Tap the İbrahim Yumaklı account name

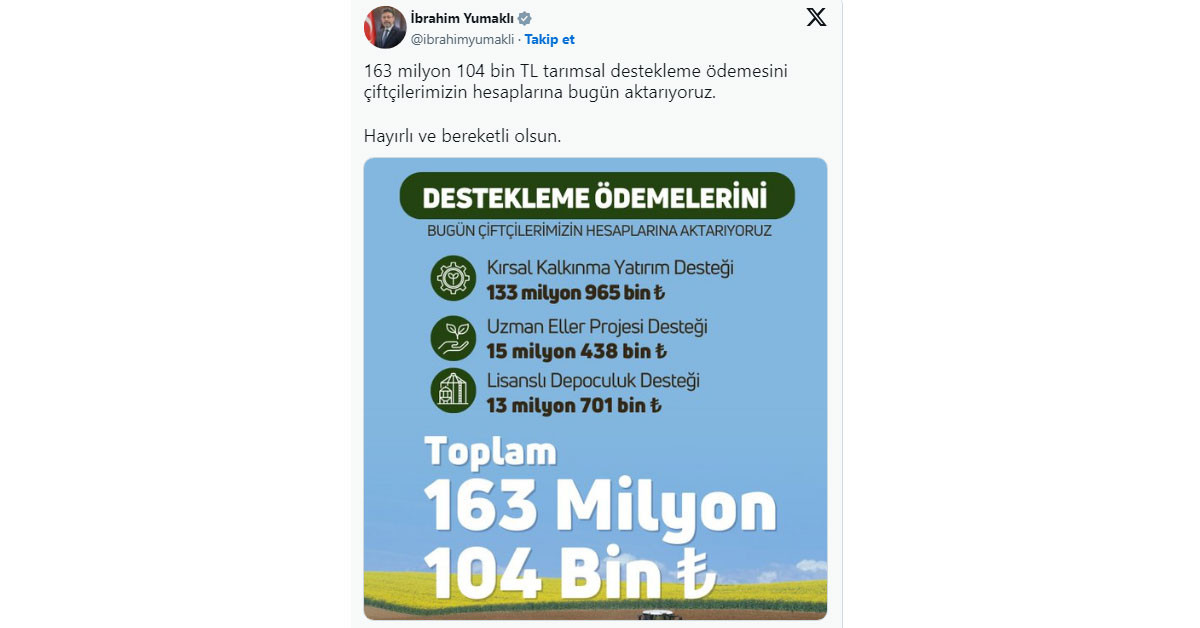462,18
